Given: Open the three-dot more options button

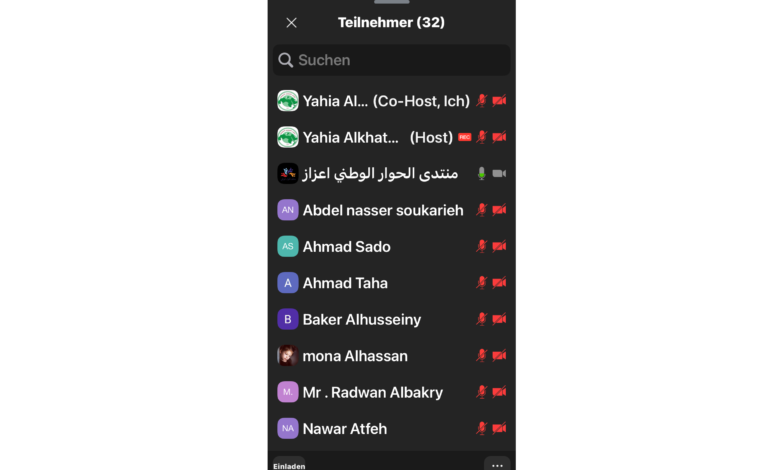Looking at the screenshot, I should coord(497,465).
